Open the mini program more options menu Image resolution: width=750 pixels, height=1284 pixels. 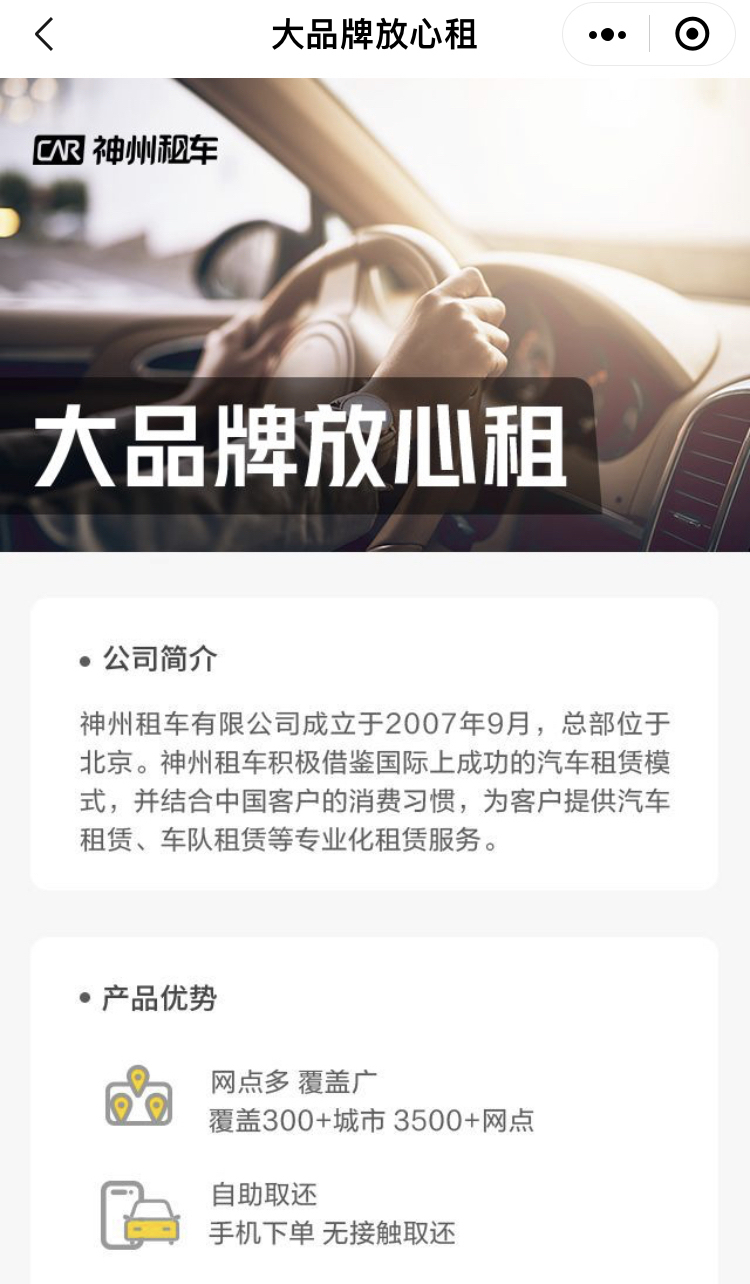tap(607, 35)
